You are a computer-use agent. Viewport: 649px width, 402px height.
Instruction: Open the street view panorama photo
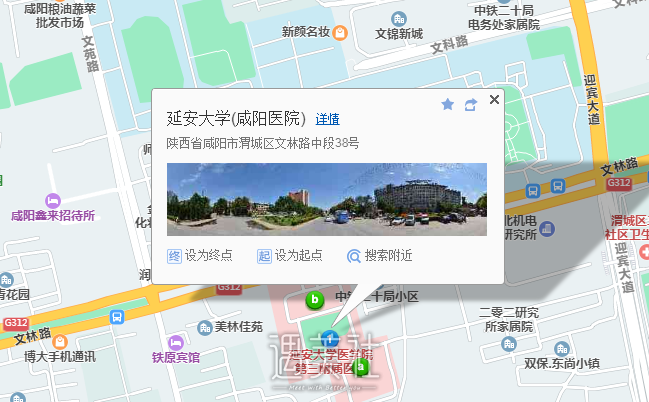326,199
